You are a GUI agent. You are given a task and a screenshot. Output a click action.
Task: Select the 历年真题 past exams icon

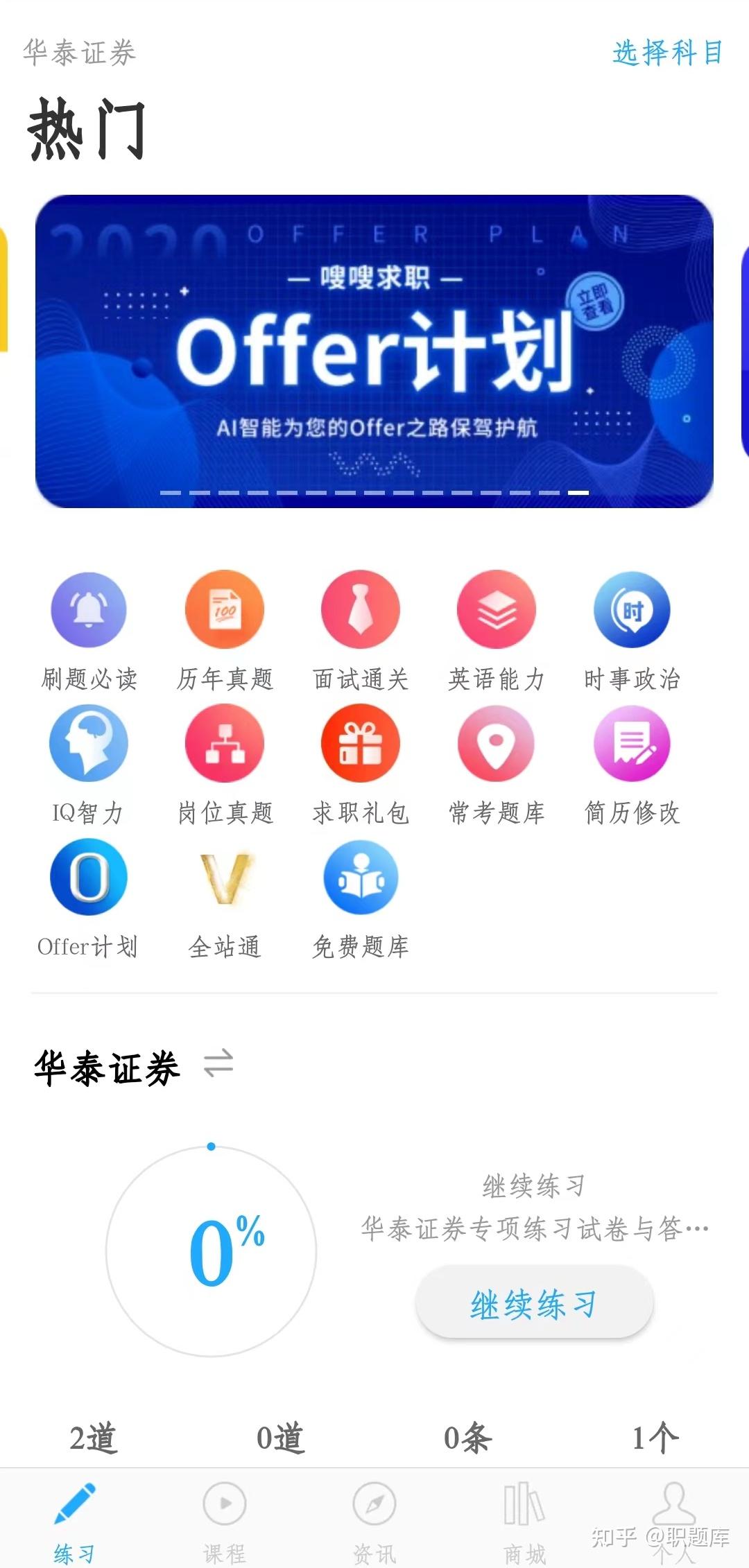pyautogui.click(x=224, y=610)
